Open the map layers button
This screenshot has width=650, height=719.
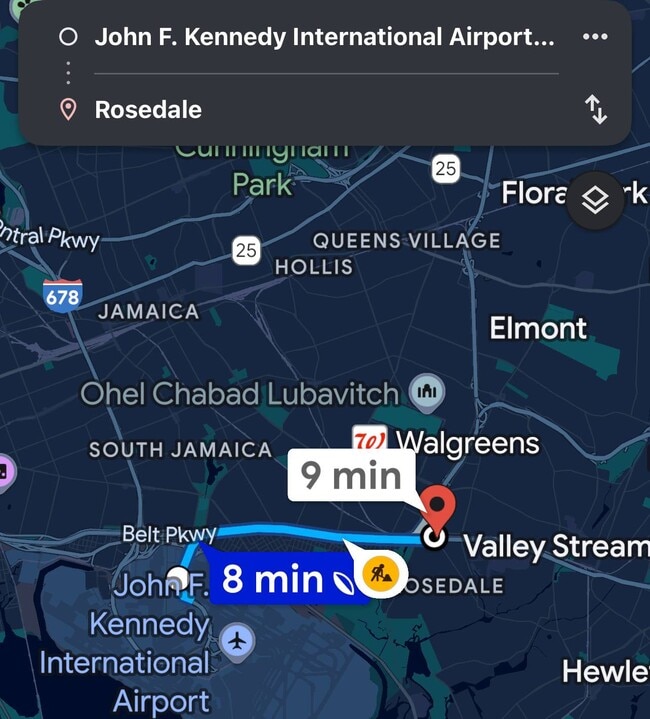coord(595,201)
